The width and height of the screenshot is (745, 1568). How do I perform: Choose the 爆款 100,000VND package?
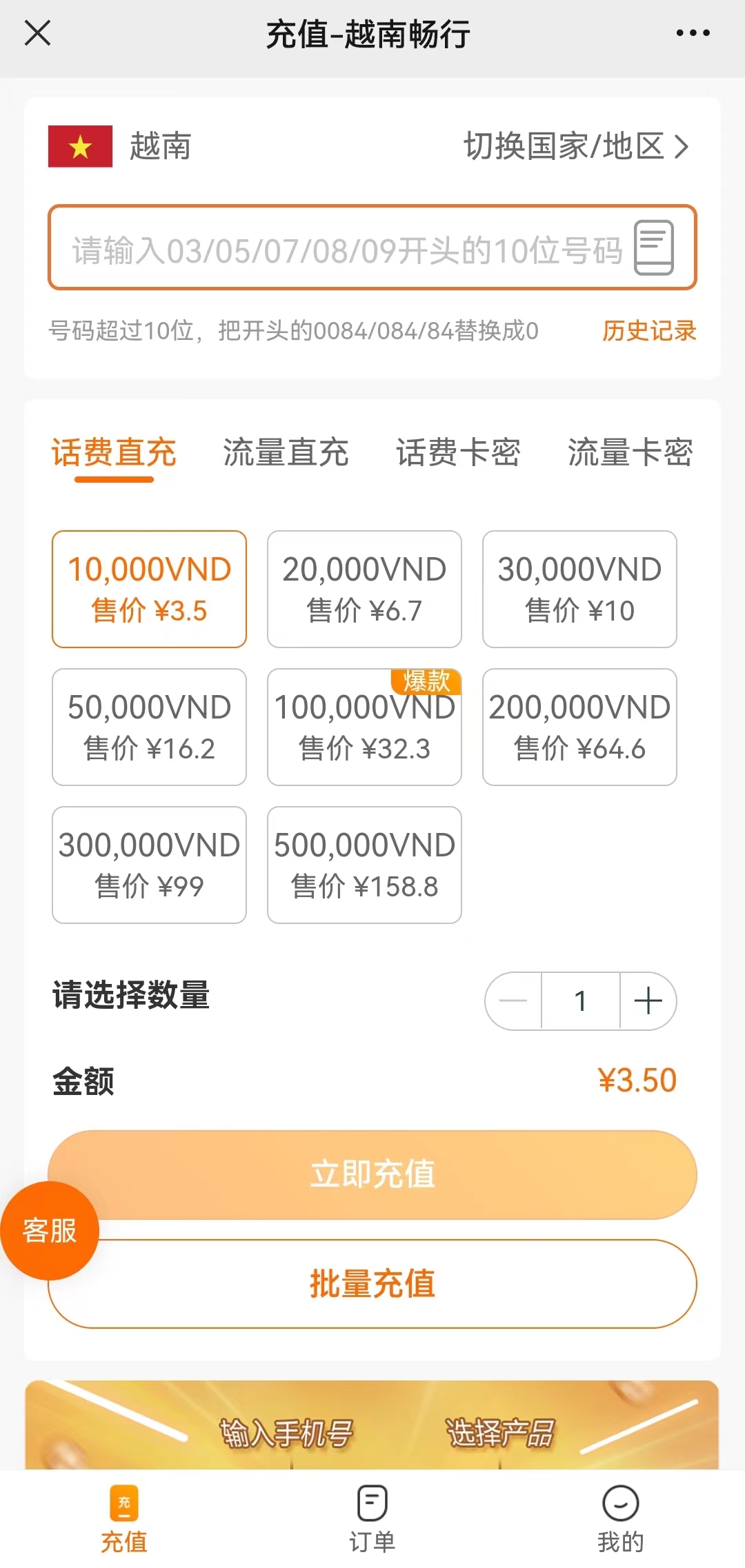click(x=364, y=727)
